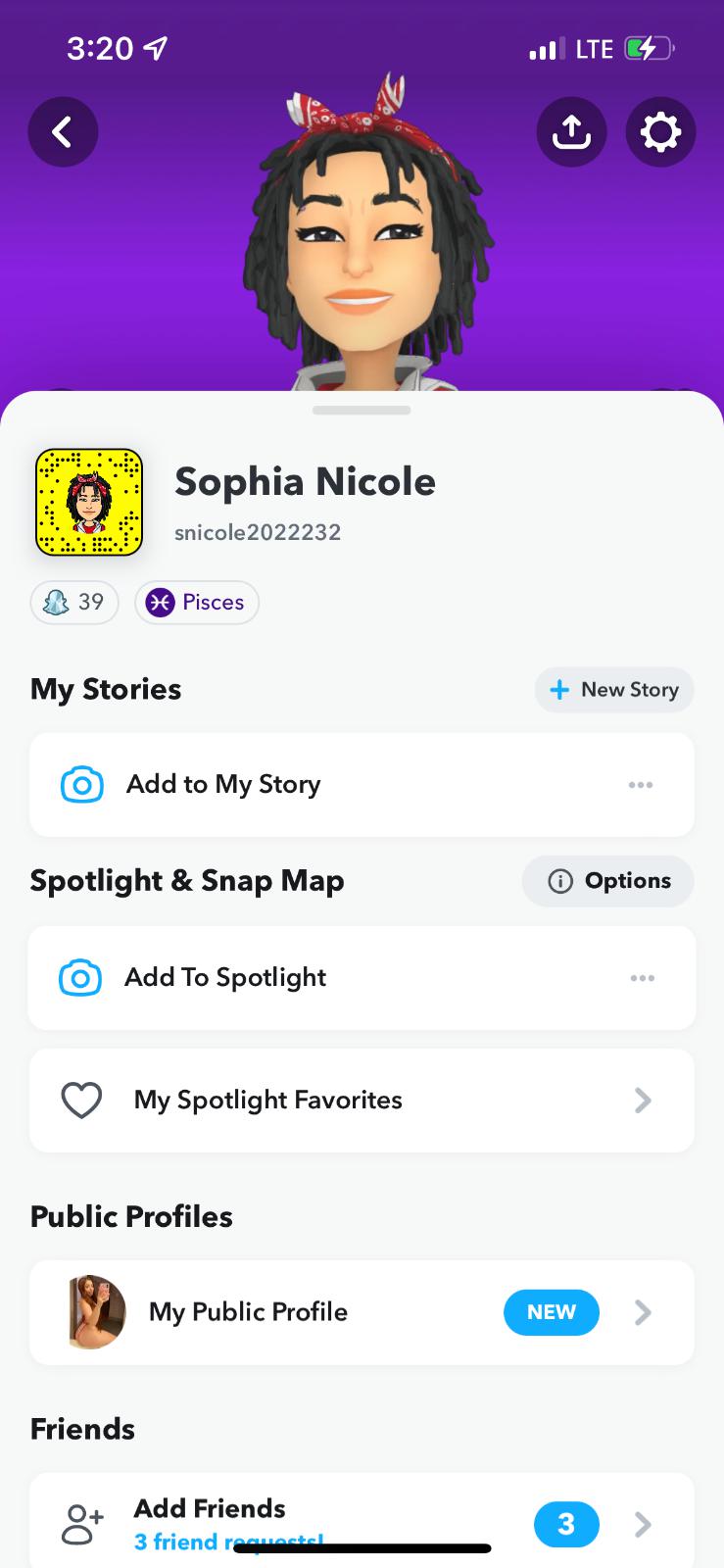Open more options for My Story
Image resolution: width=724 pixels, height=1568 pixels.
(x=641, y=784)
